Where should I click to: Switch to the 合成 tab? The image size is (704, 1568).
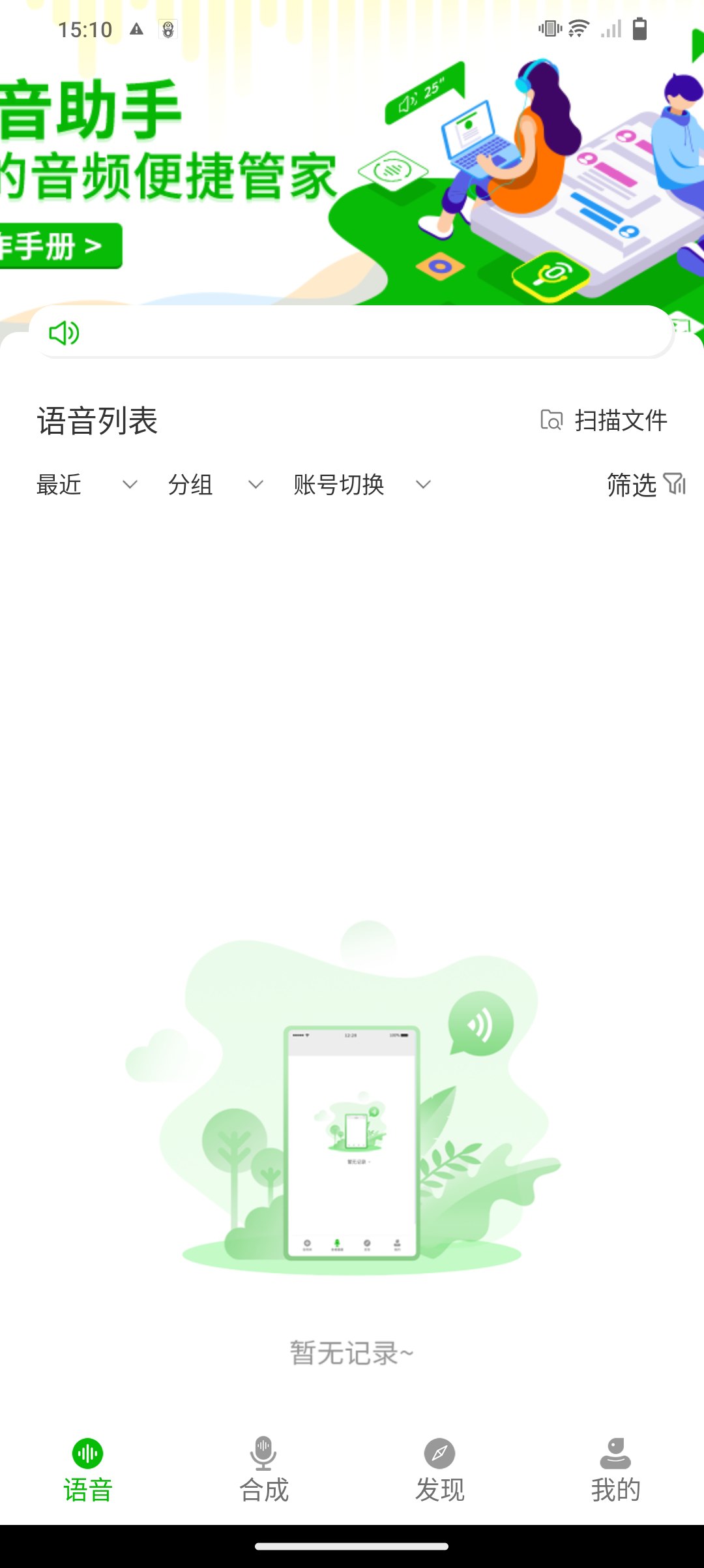point(264,1471)
